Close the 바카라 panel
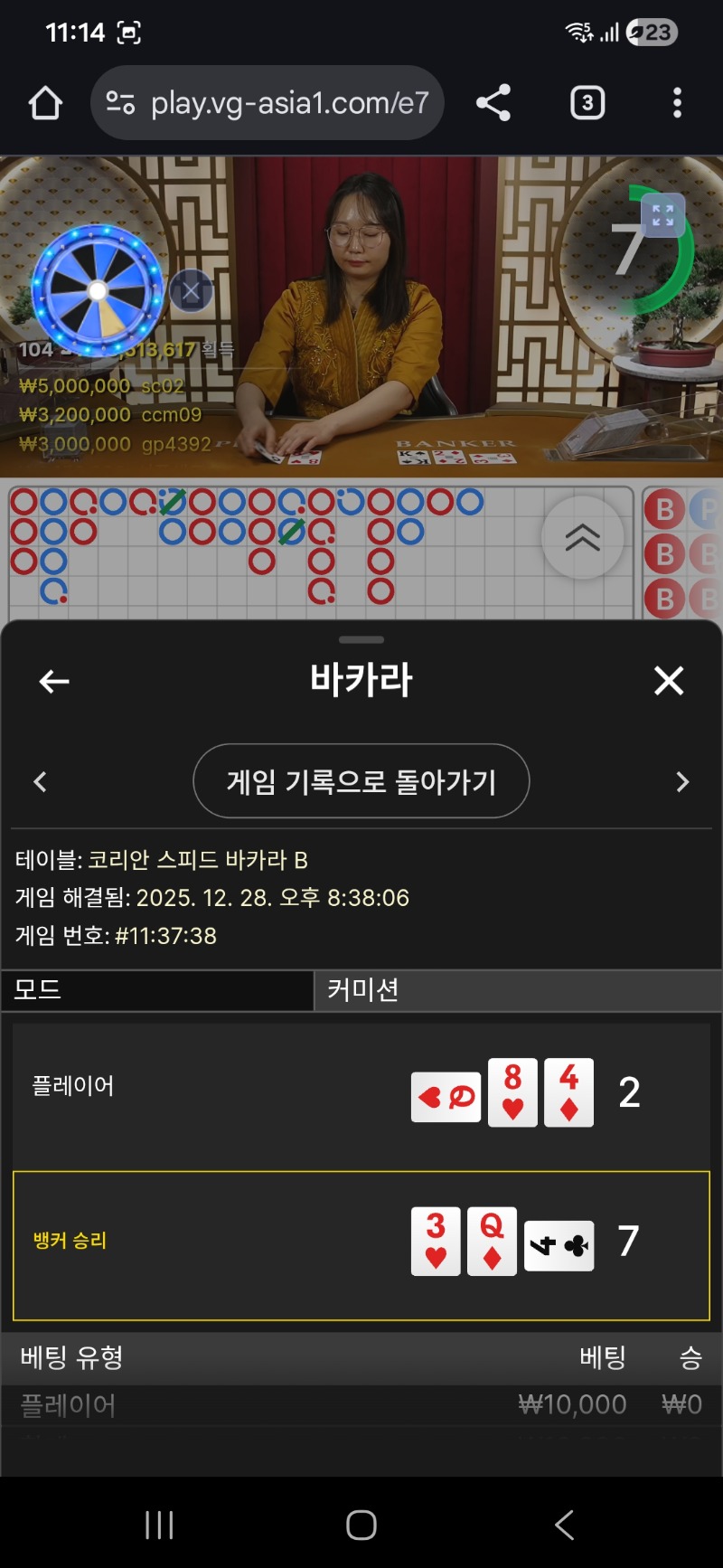723x1568 pixels. click(x=669, y=680)
